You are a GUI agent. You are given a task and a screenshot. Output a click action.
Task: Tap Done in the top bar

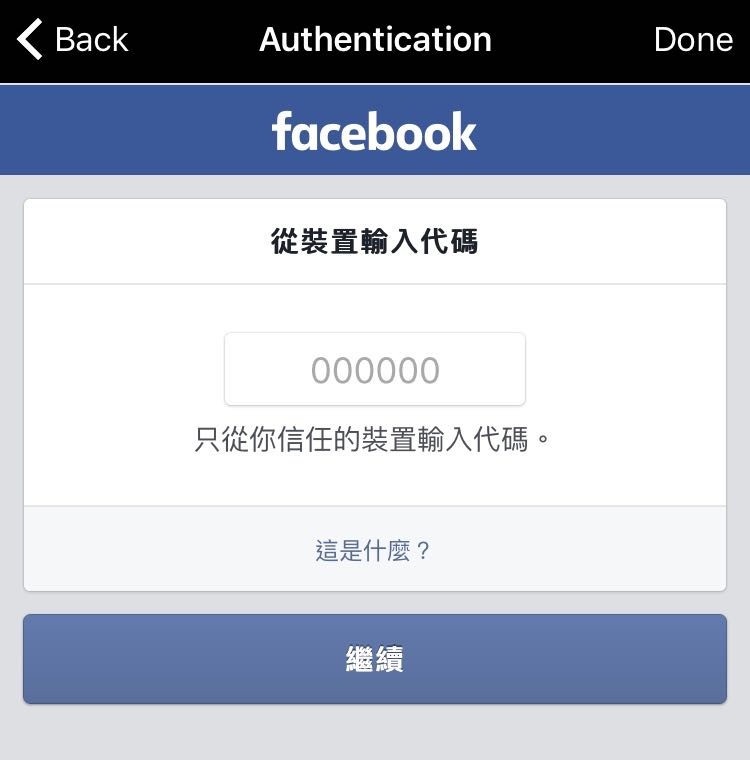coord(692,40)
